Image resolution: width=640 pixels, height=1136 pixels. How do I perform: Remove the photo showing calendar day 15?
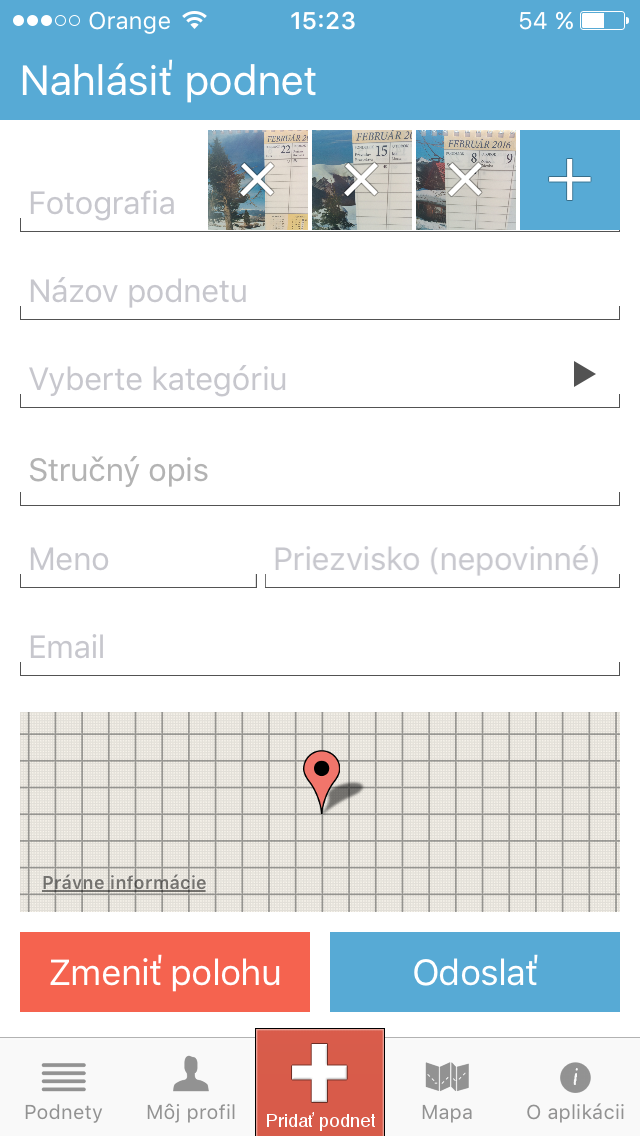(362, 180)
